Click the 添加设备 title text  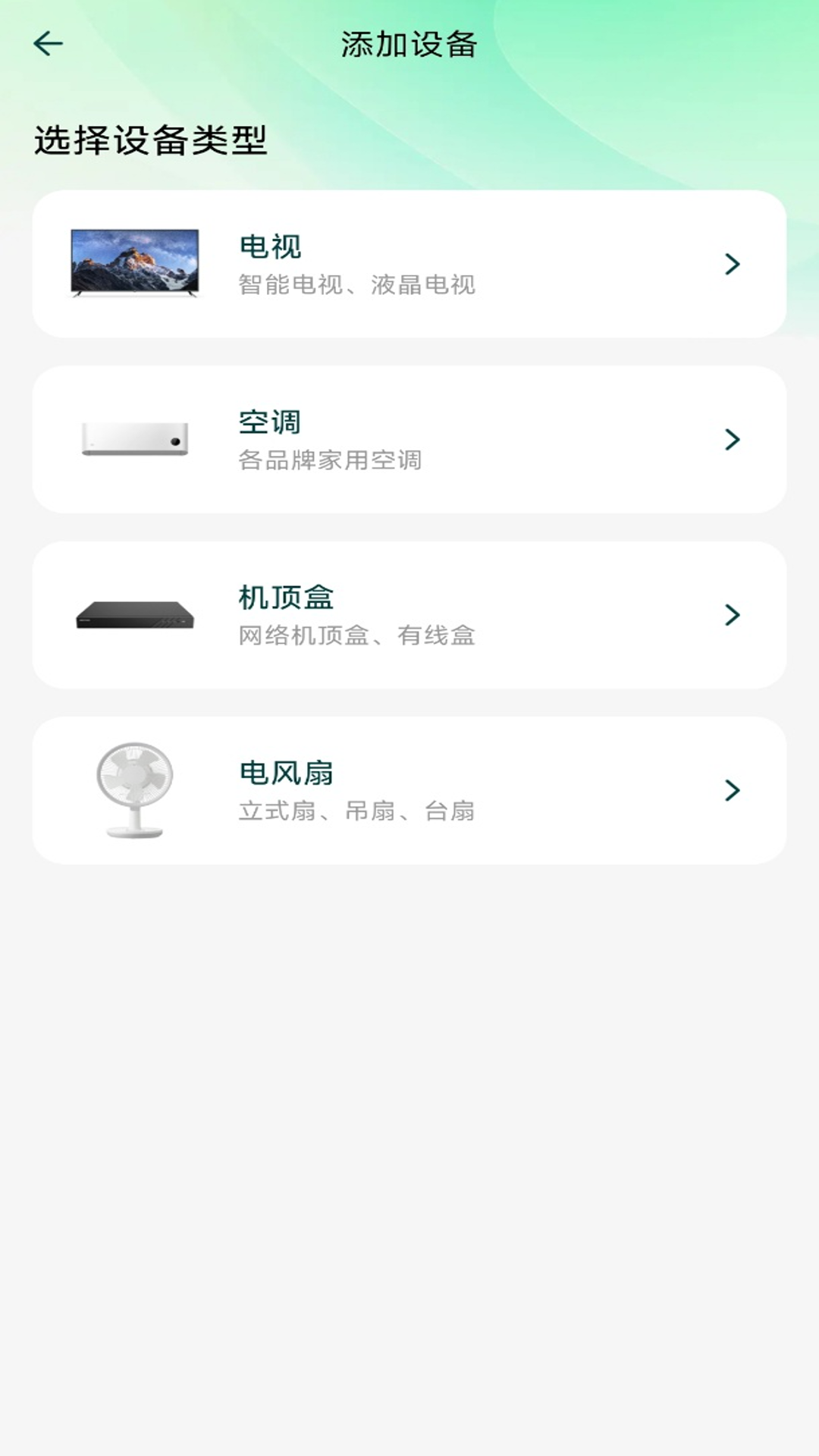click(x=409, y=43)
